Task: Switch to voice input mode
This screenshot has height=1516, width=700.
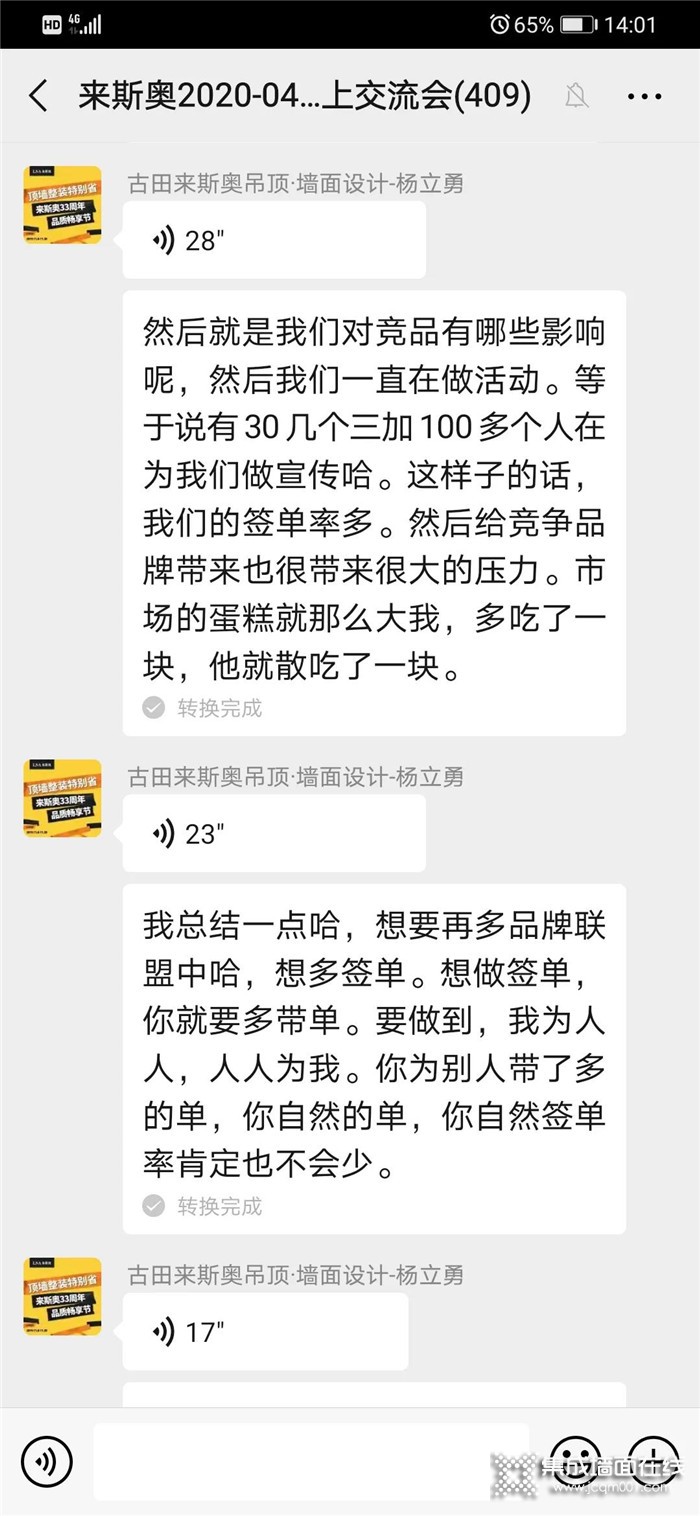Action: [x=46, y=1460]
